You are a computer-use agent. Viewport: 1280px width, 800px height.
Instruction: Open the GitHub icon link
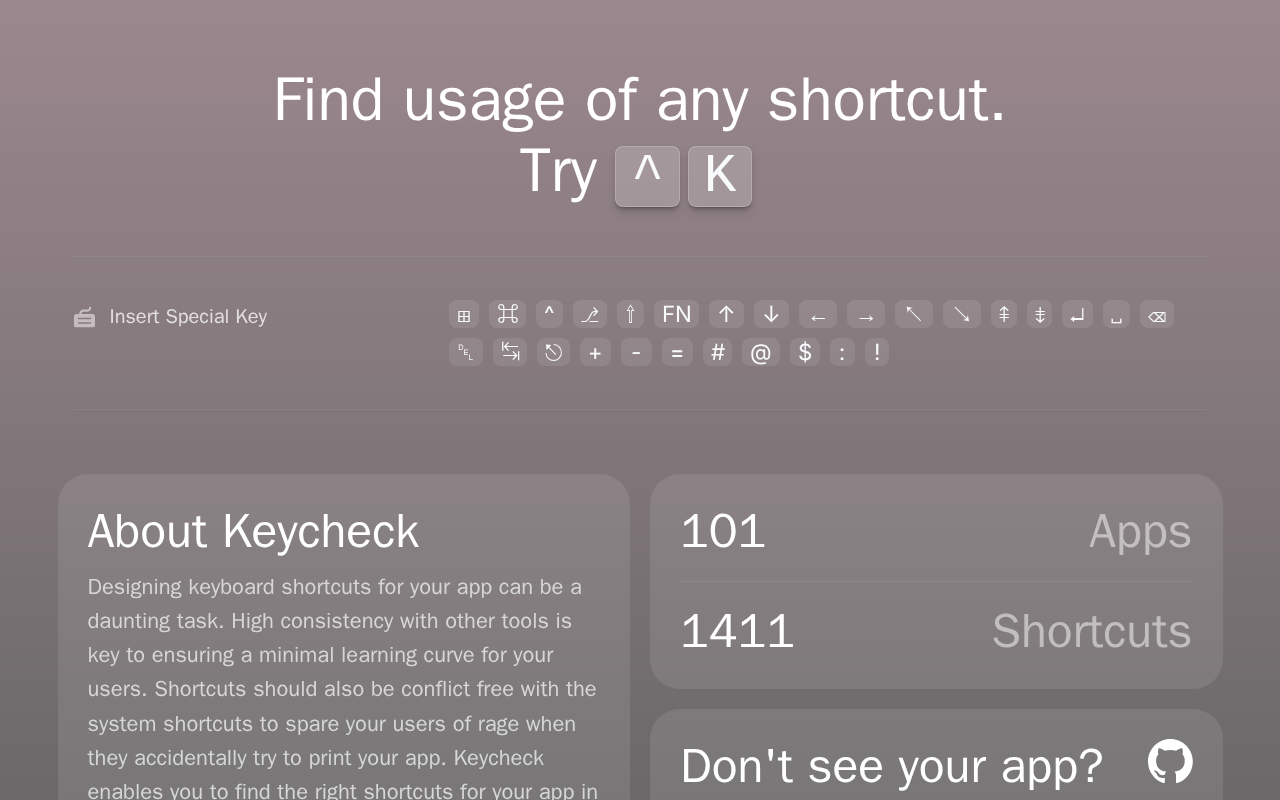tap(1170, 761)
